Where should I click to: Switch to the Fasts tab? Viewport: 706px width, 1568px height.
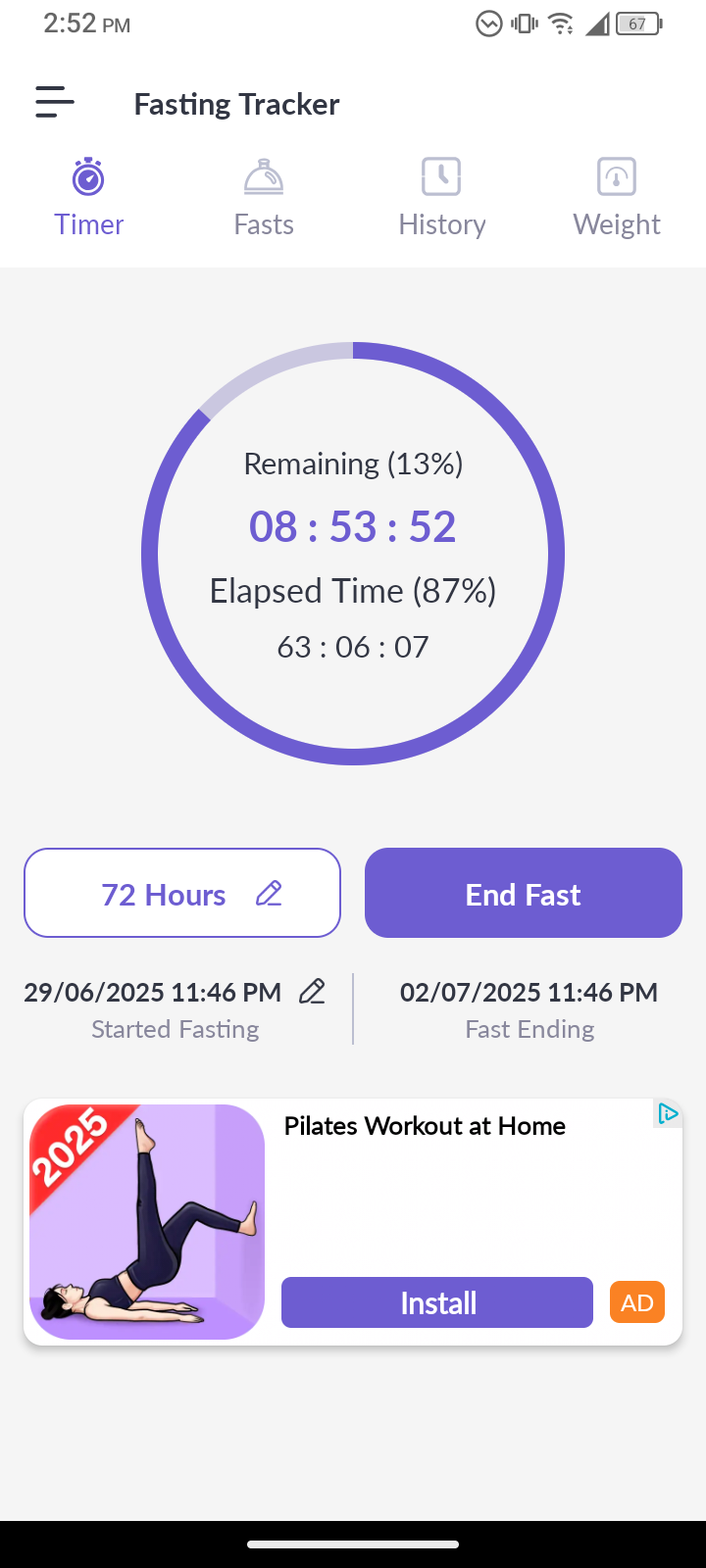click(x=264, y=199)
